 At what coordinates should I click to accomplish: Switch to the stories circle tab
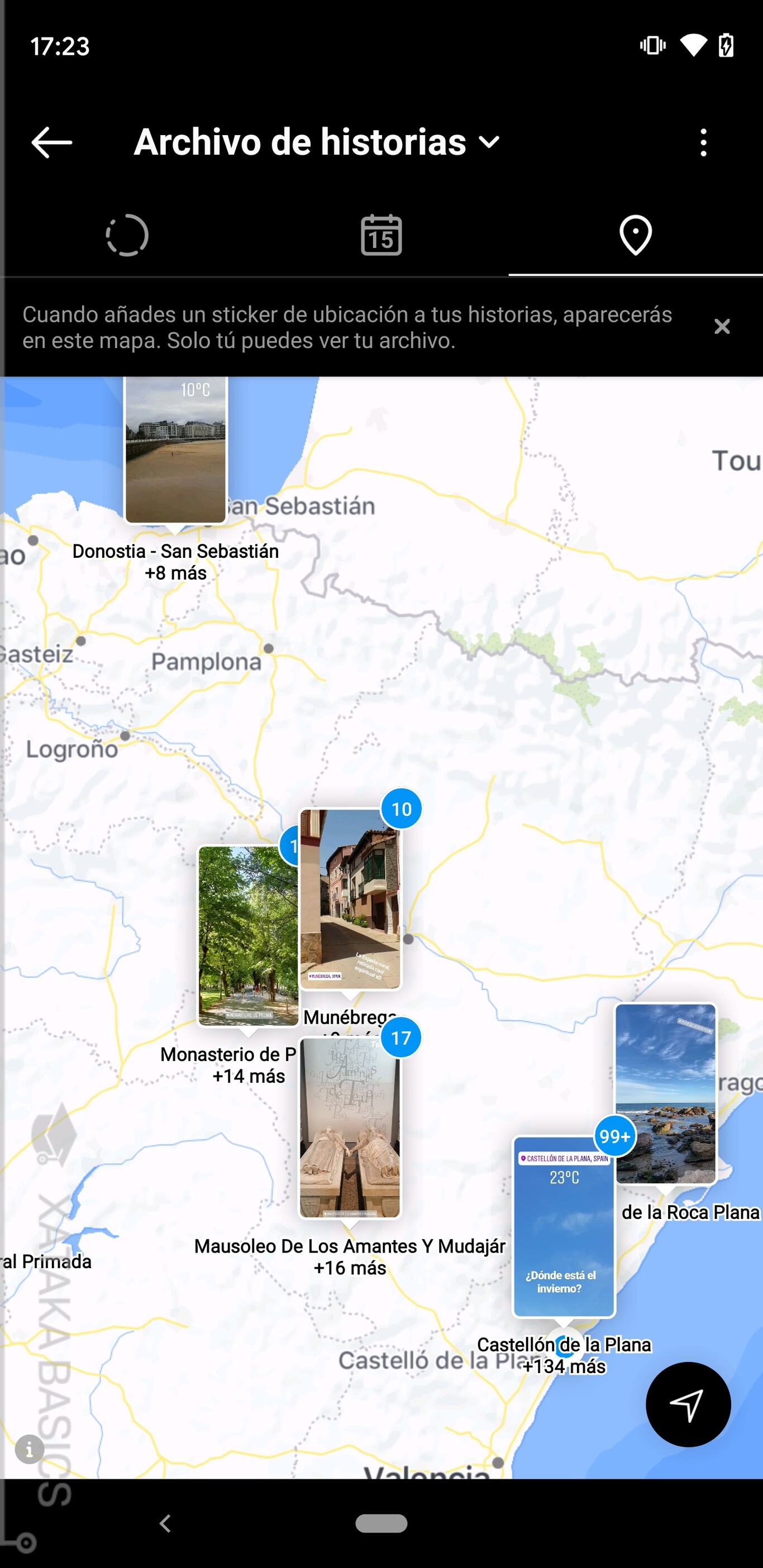(127, 235)
